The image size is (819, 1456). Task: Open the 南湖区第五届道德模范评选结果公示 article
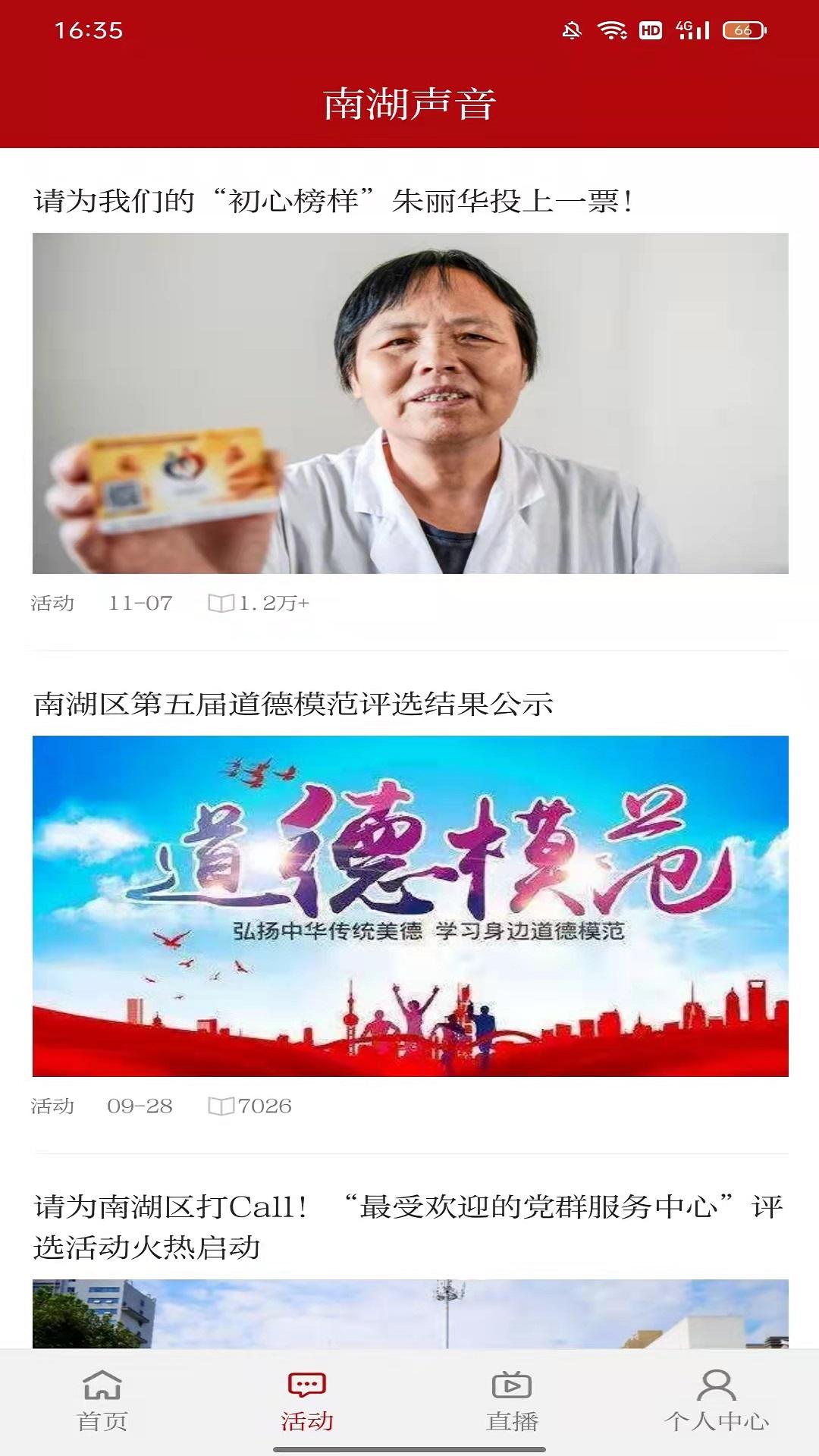tap(293, 704)
